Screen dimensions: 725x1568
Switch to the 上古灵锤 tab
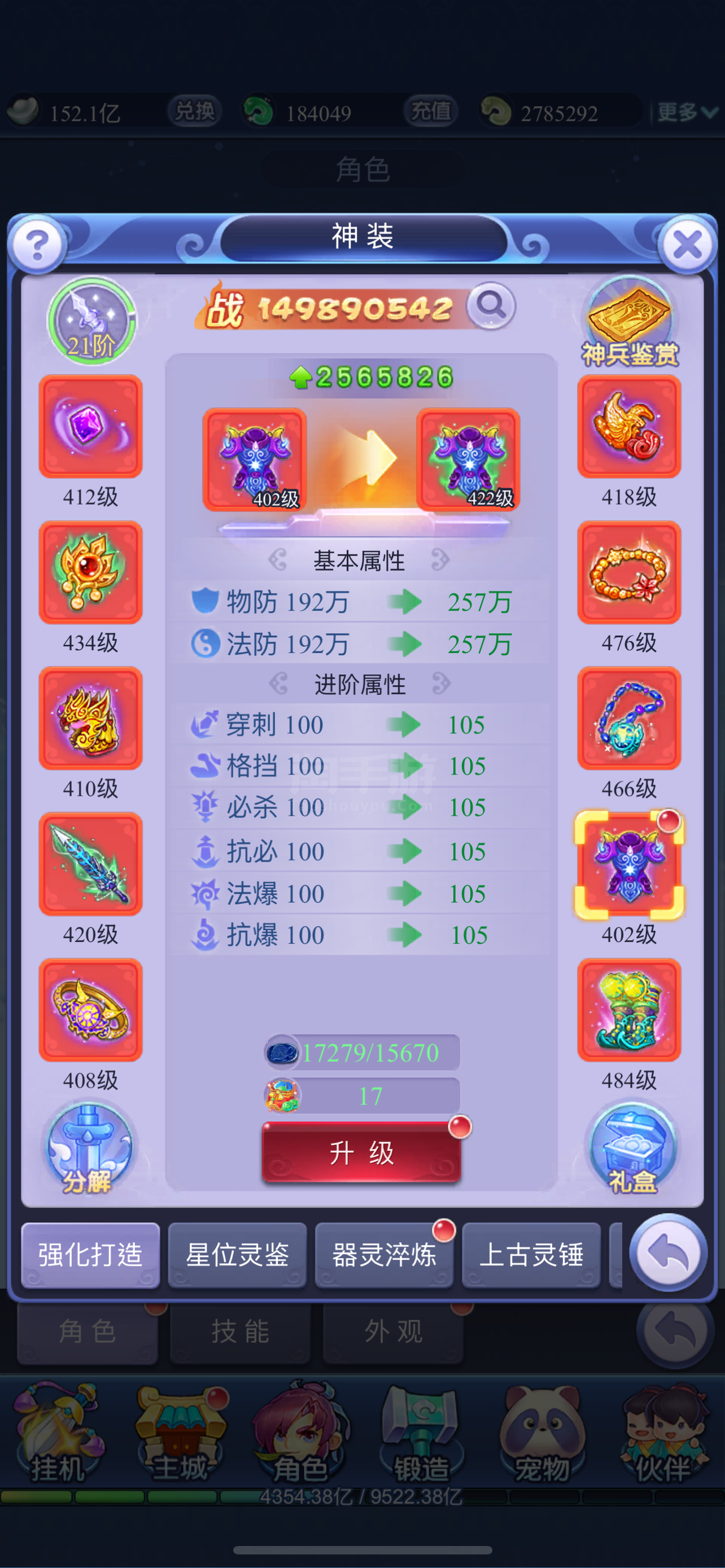tap(531, 1255)
